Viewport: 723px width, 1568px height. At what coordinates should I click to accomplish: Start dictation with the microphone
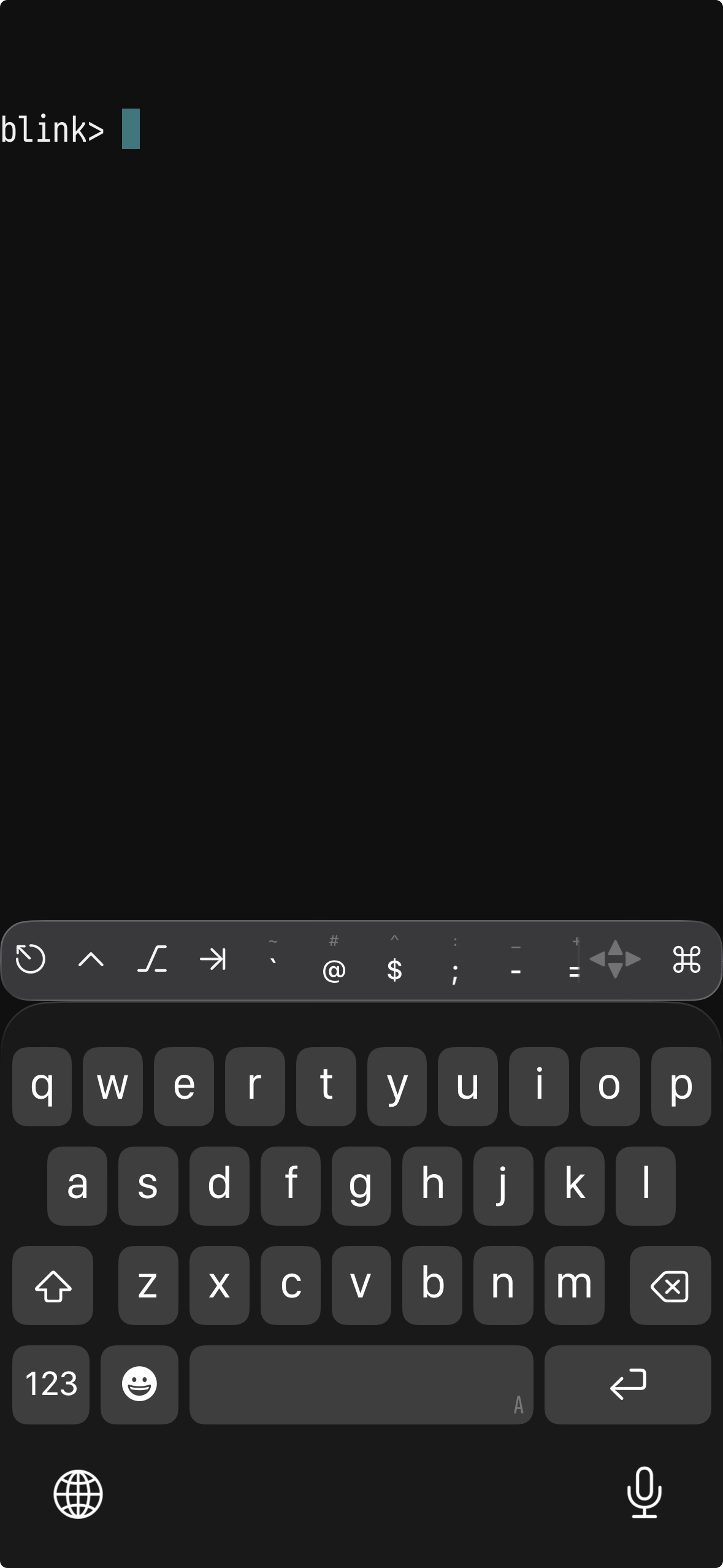[x=644, y=1493]
